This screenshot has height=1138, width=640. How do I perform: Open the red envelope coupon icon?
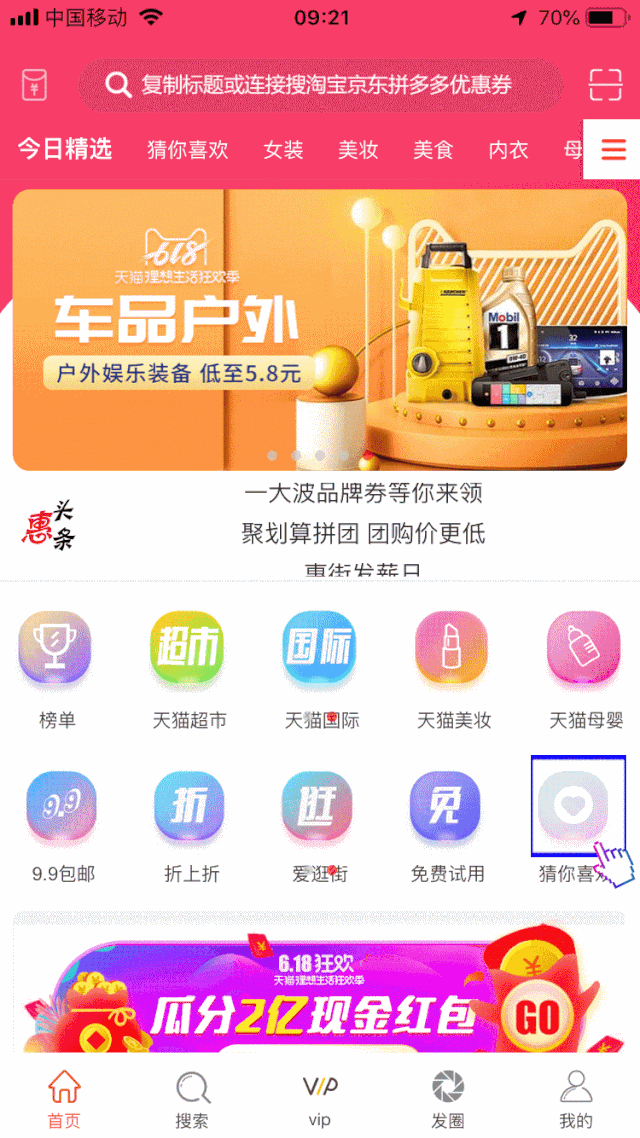tap(35, 85)
